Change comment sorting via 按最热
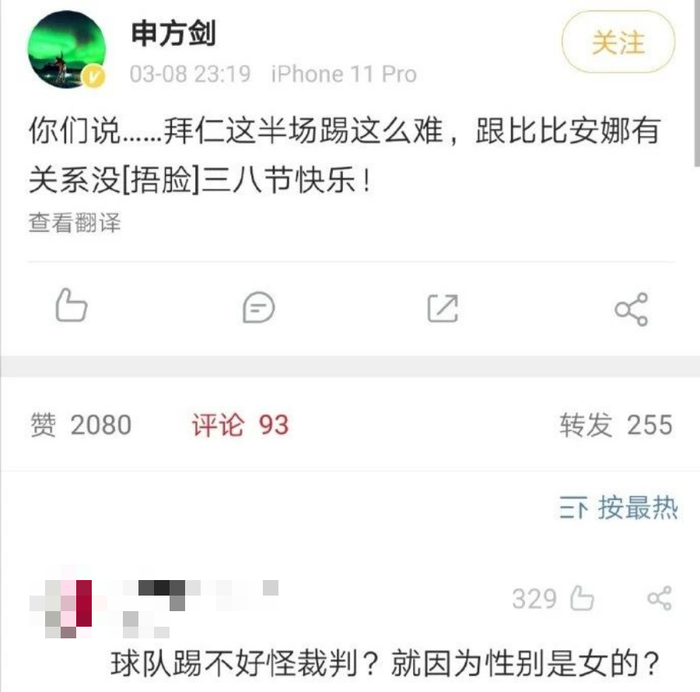 coord(618,507)
